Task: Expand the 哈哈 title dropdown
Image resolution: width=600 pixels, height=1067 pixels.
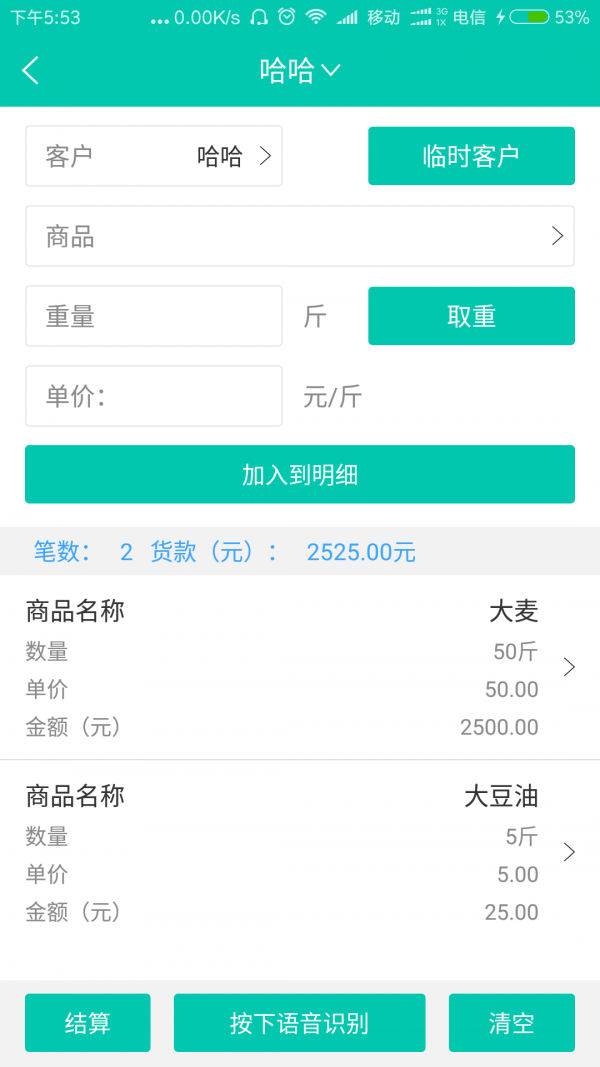Action: 300,70
